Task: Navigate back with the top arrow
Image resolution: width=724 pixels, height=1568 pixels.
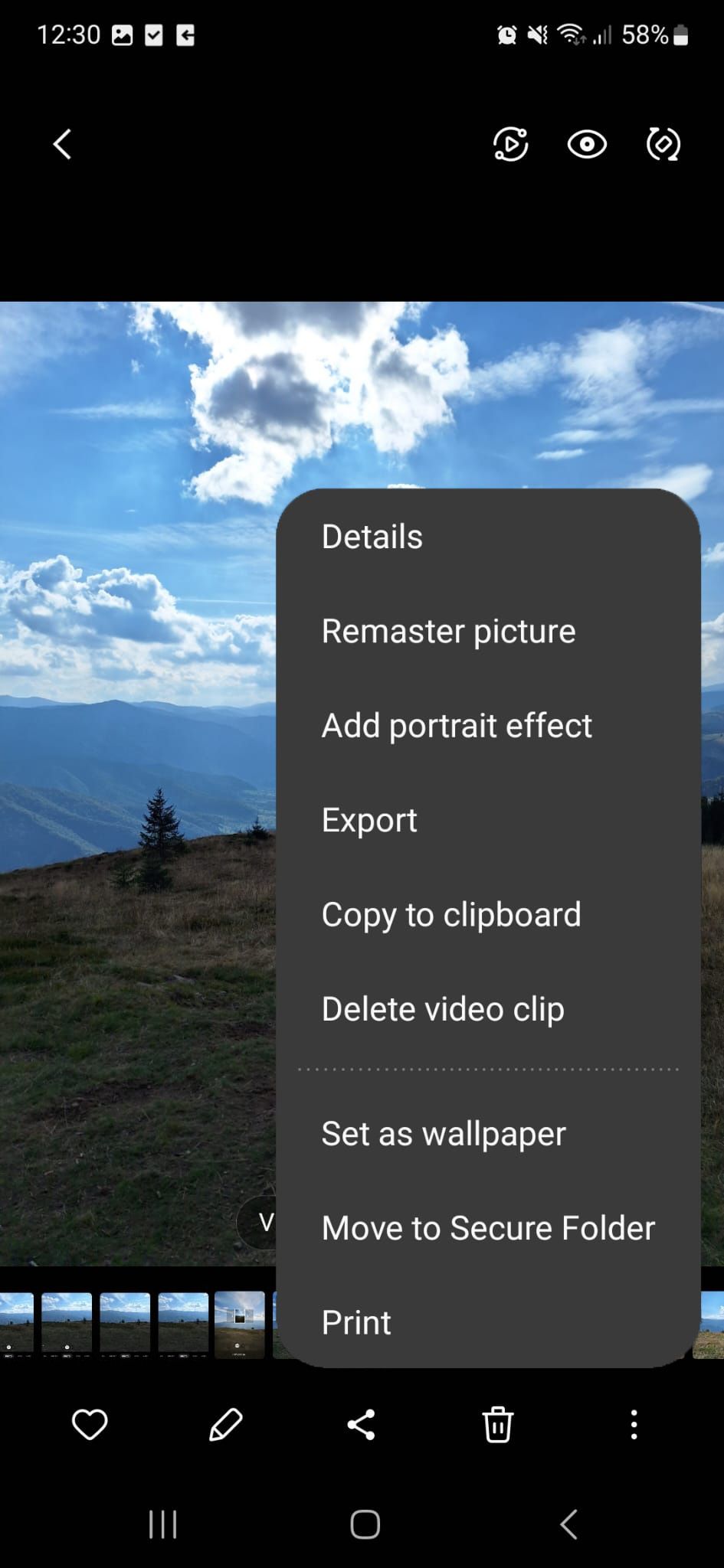Action: tap(62, 144)
